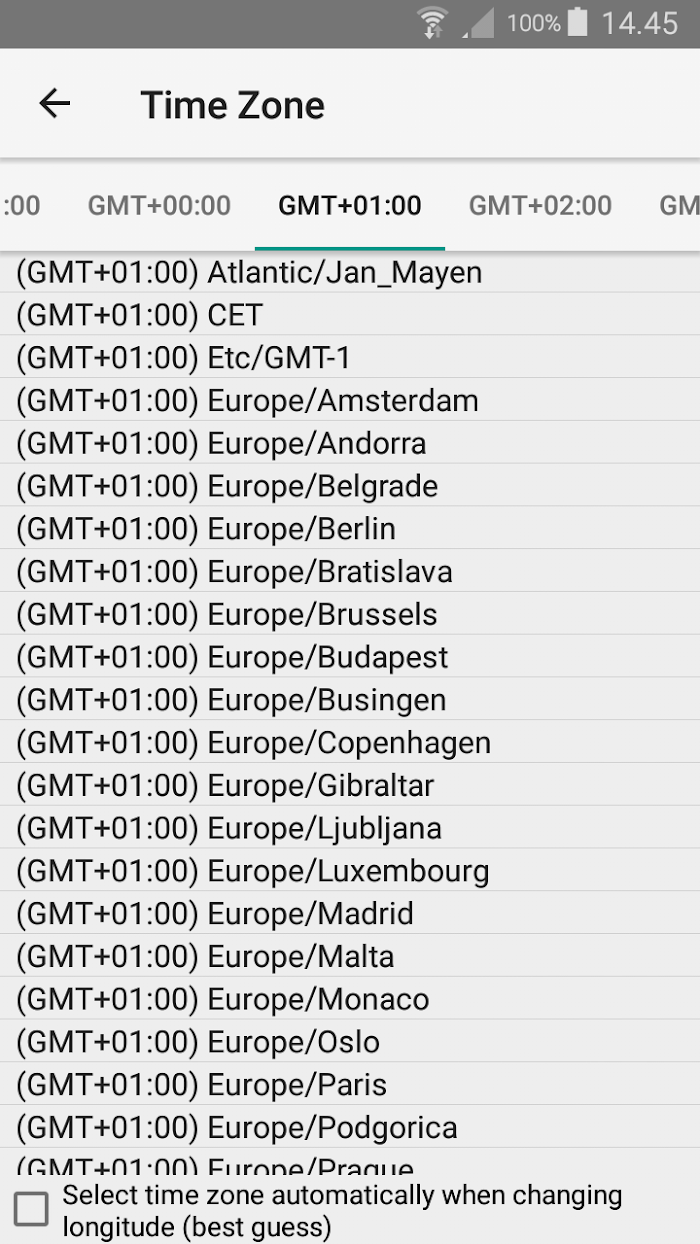The width and height of the screenshot is (700, 1244).
Task: Pick Europe/Gibraltar time zone
Action: click(350, 786)
